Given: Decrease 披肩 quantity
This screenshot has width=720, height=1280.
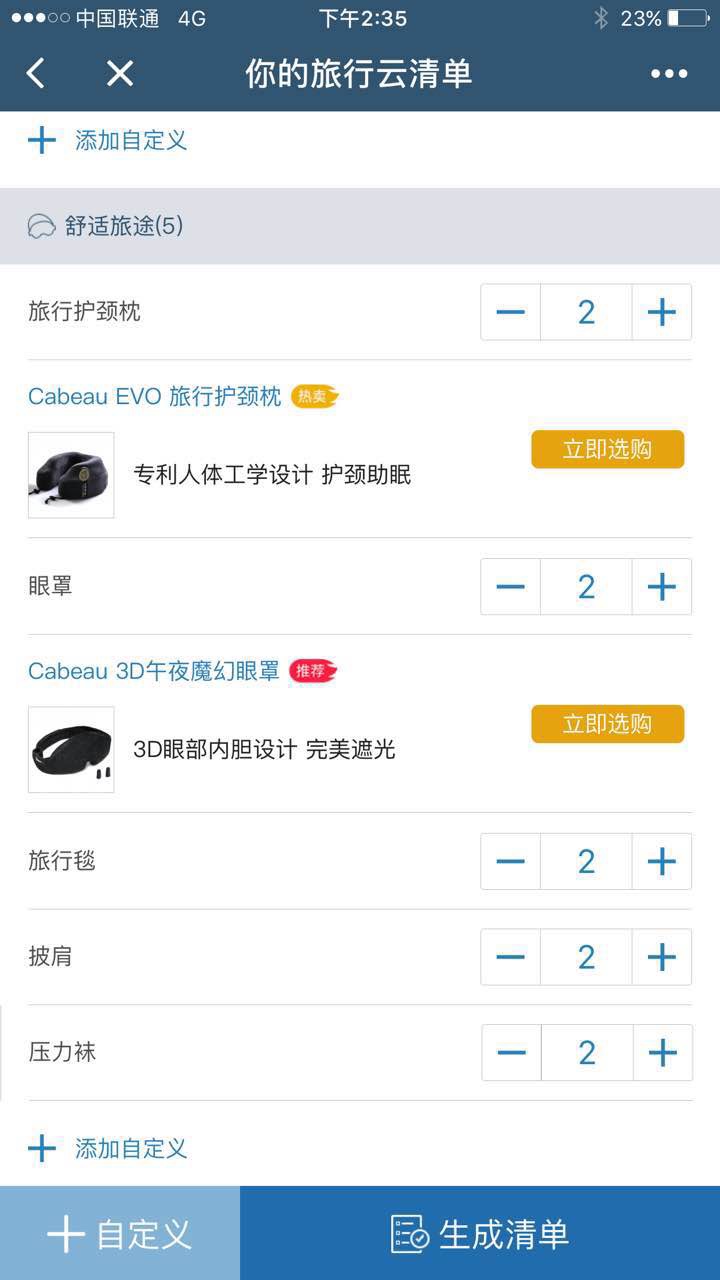Looking at the screenshot, I should click(510, 957).
